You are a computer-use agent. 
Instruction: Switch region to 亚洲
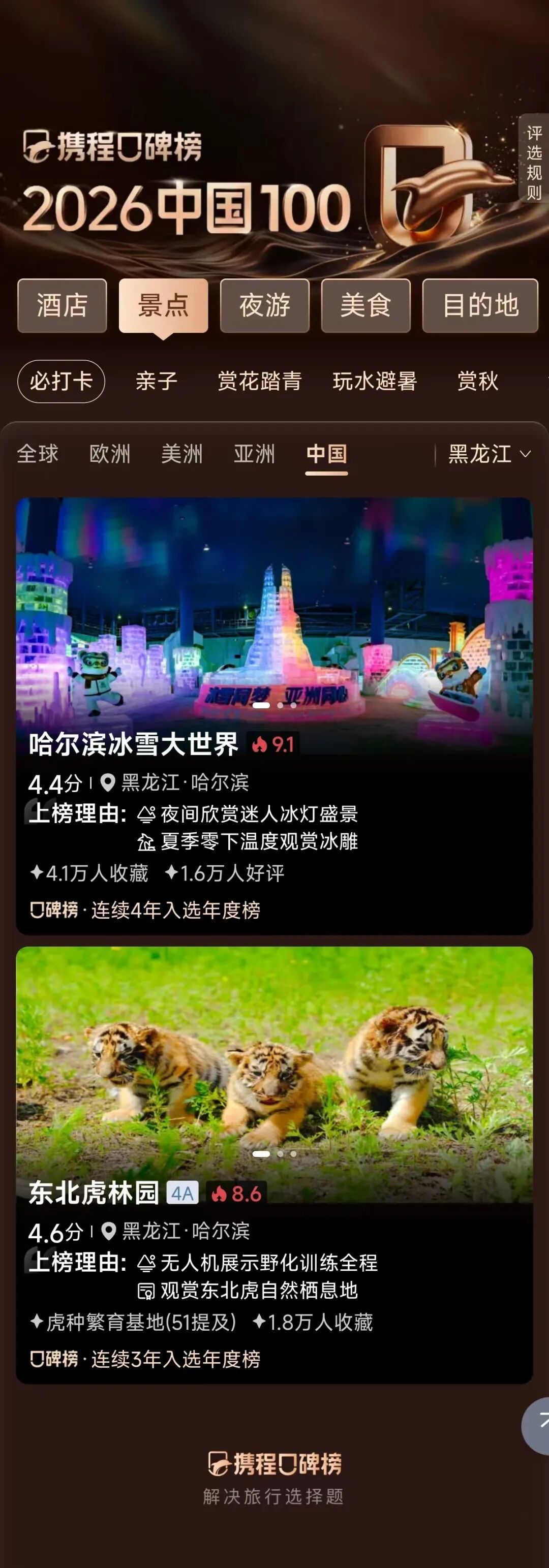254,454
